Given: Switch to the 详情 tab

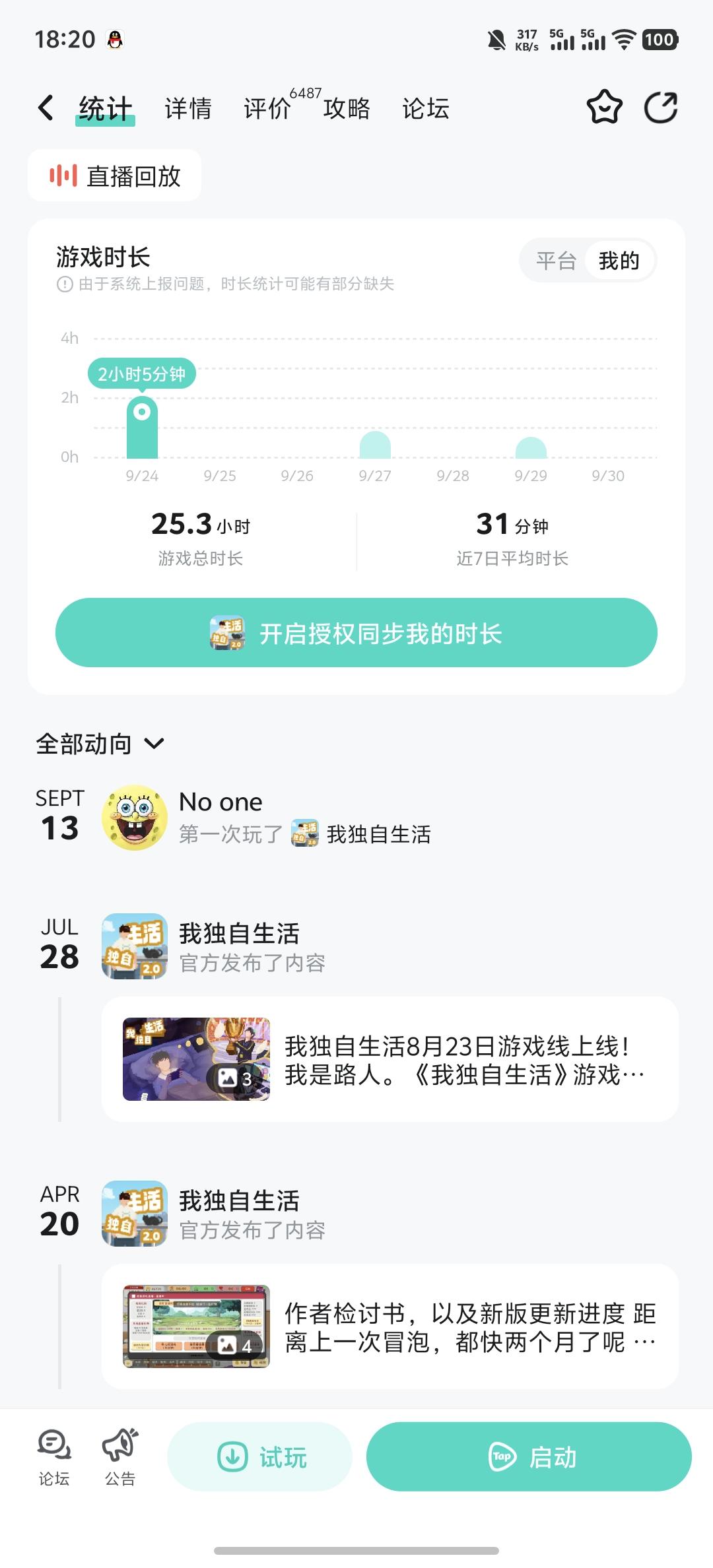Looking at the screenshot, I should coord(188,109).
